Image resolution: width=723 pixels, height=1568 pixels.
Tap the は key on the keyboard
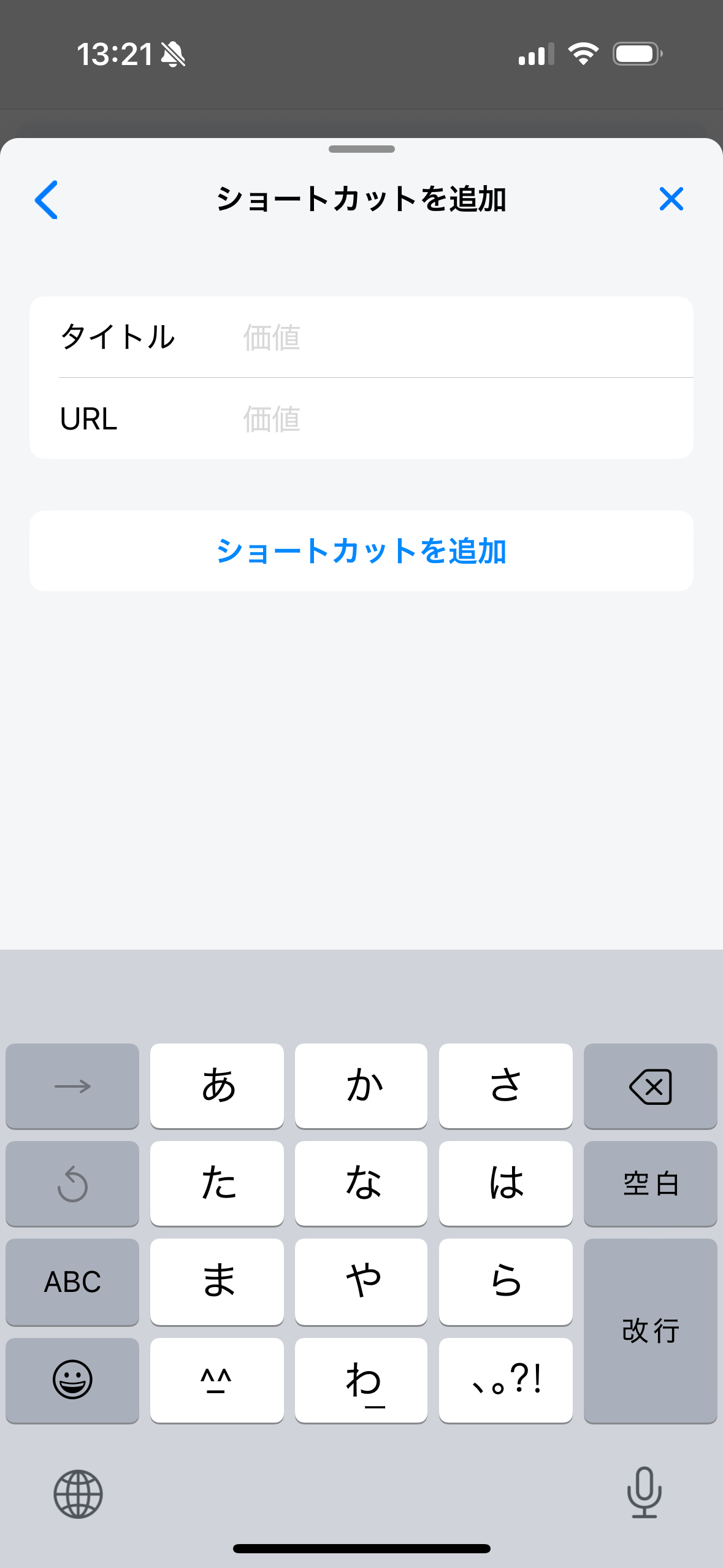pos(505,1183)
